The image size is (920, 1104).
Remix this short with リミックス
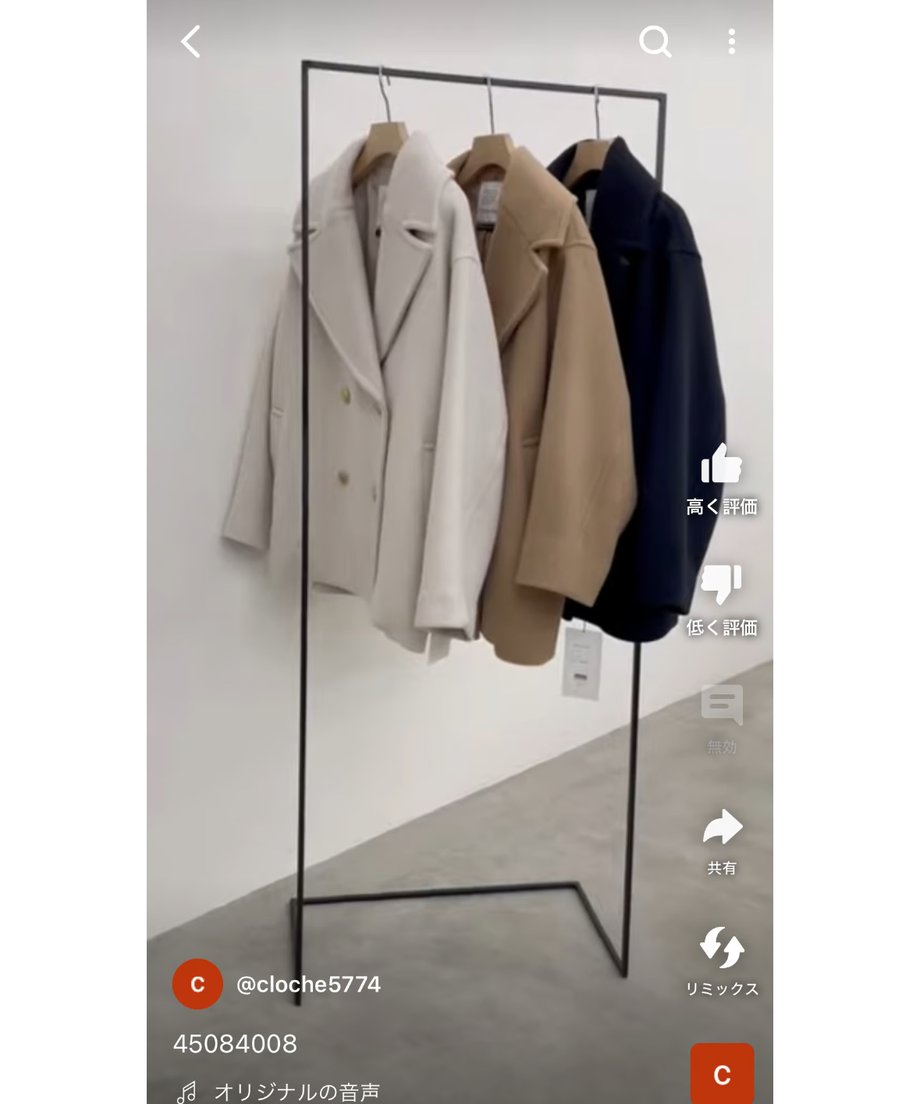[721, 948]
